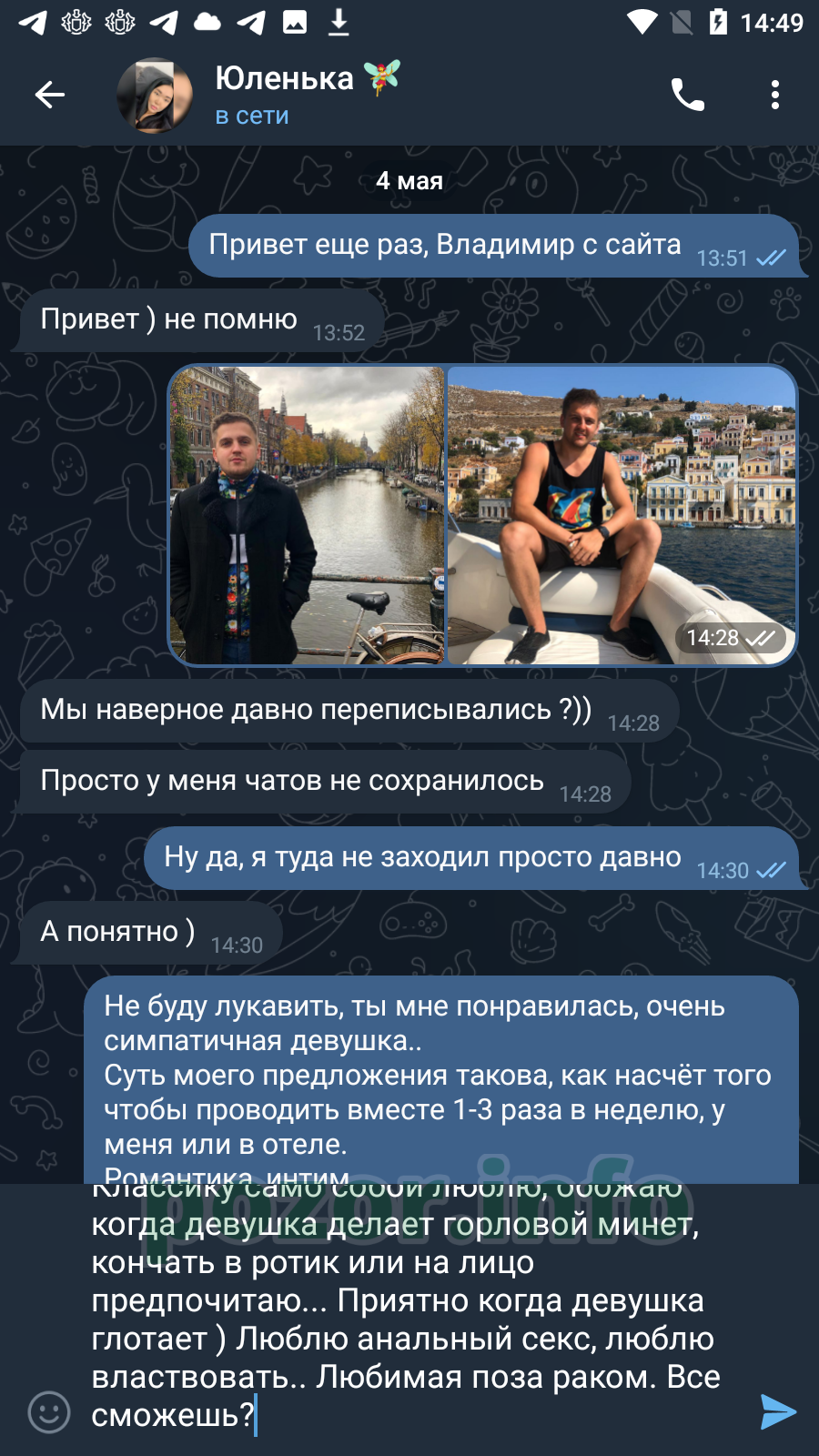819x1456 pixels.
Task: Go back to the chat list
Action: coord(49,95)
